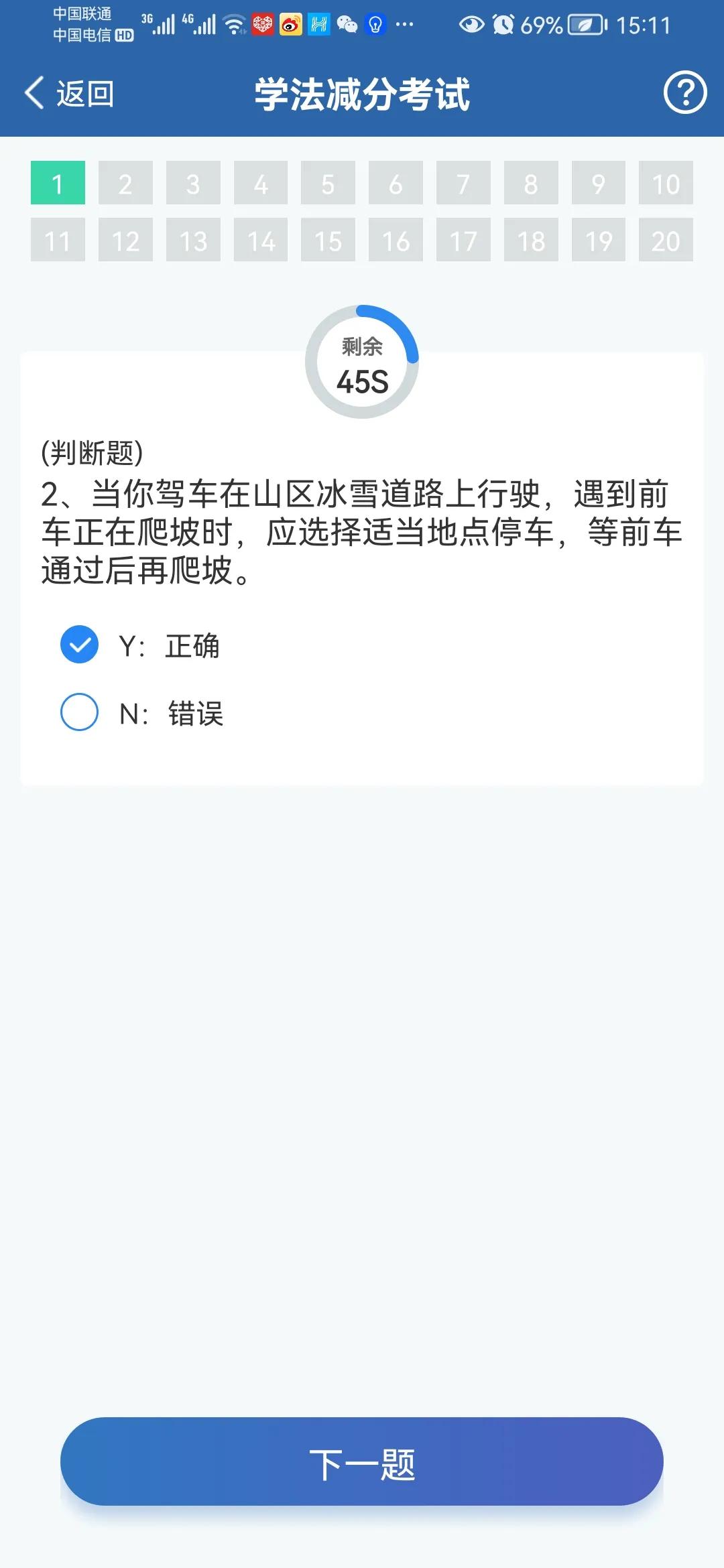Open the help question mark icon
This screenshot has height=1568, width=724.
tap(685, 93)
